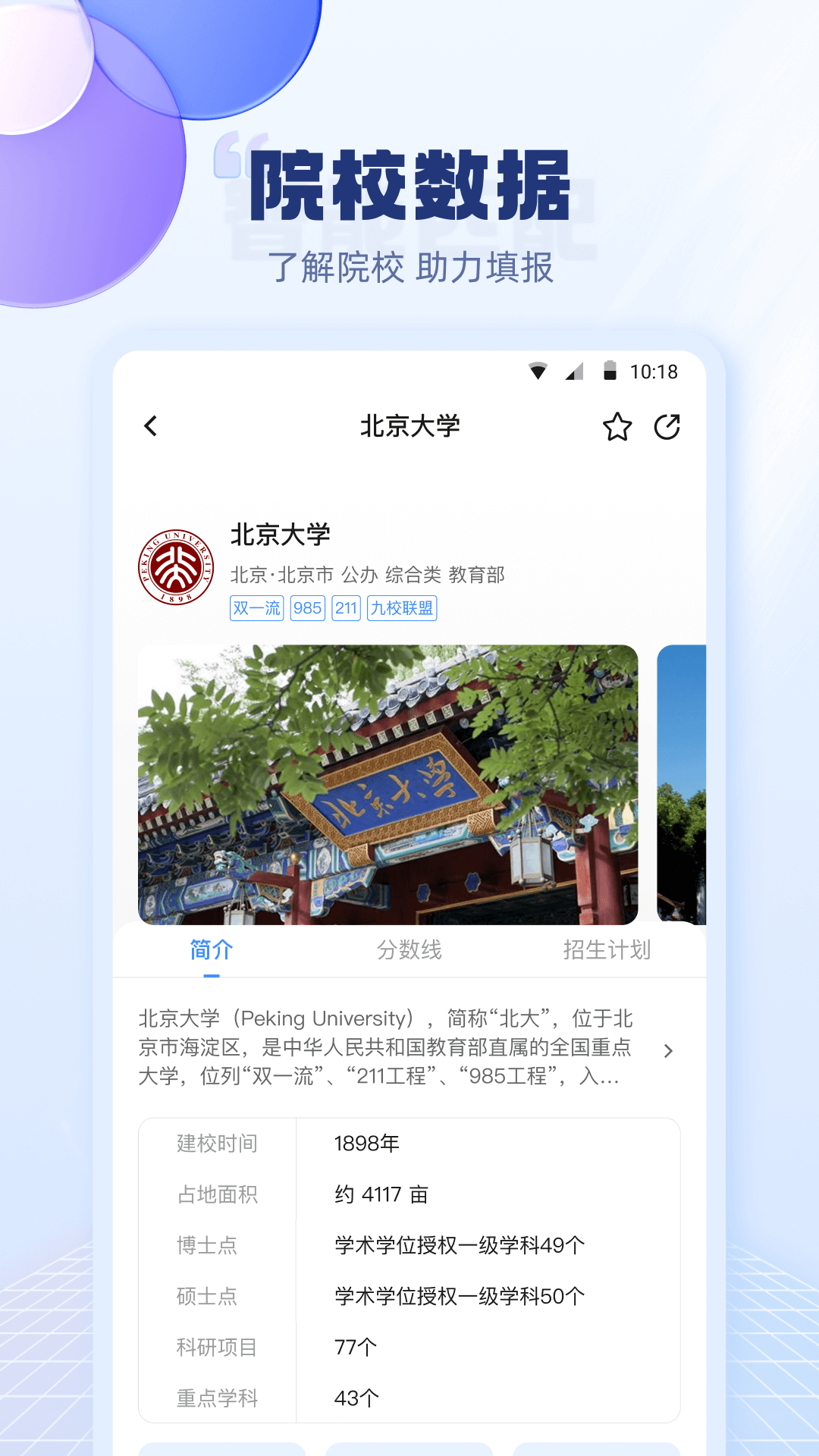Click the clock showing 10:18

pos(655,370)
